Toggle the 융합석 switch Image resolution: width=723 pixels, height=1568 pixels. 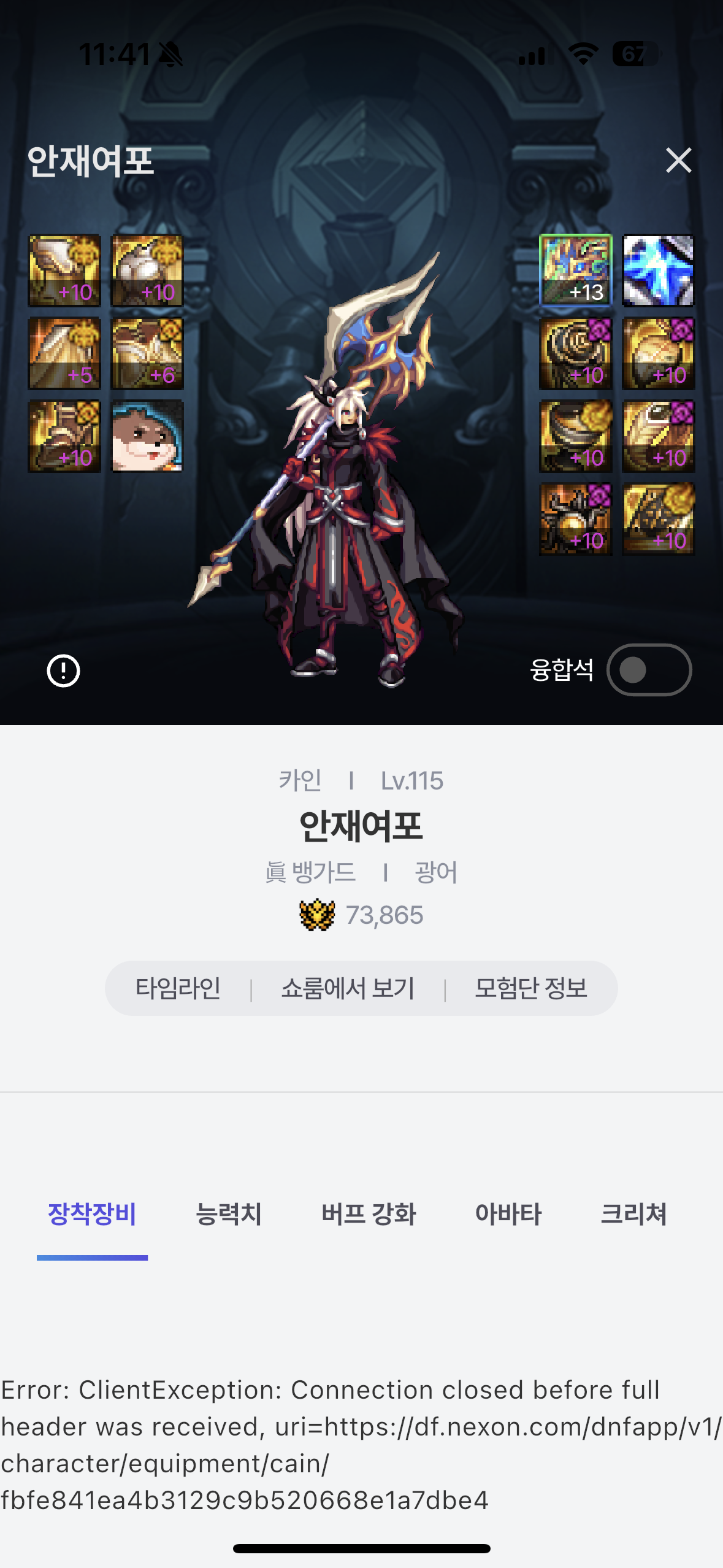649,670
